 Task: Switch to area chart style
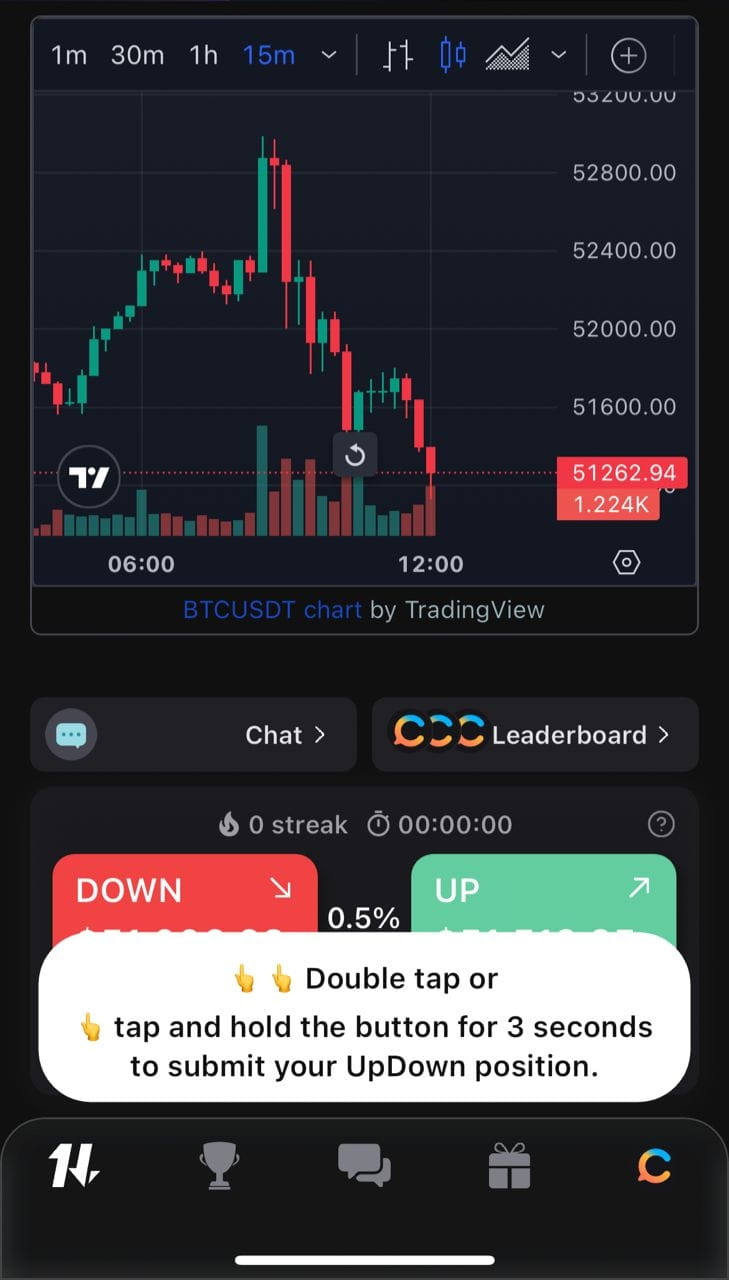pos(507,56)
